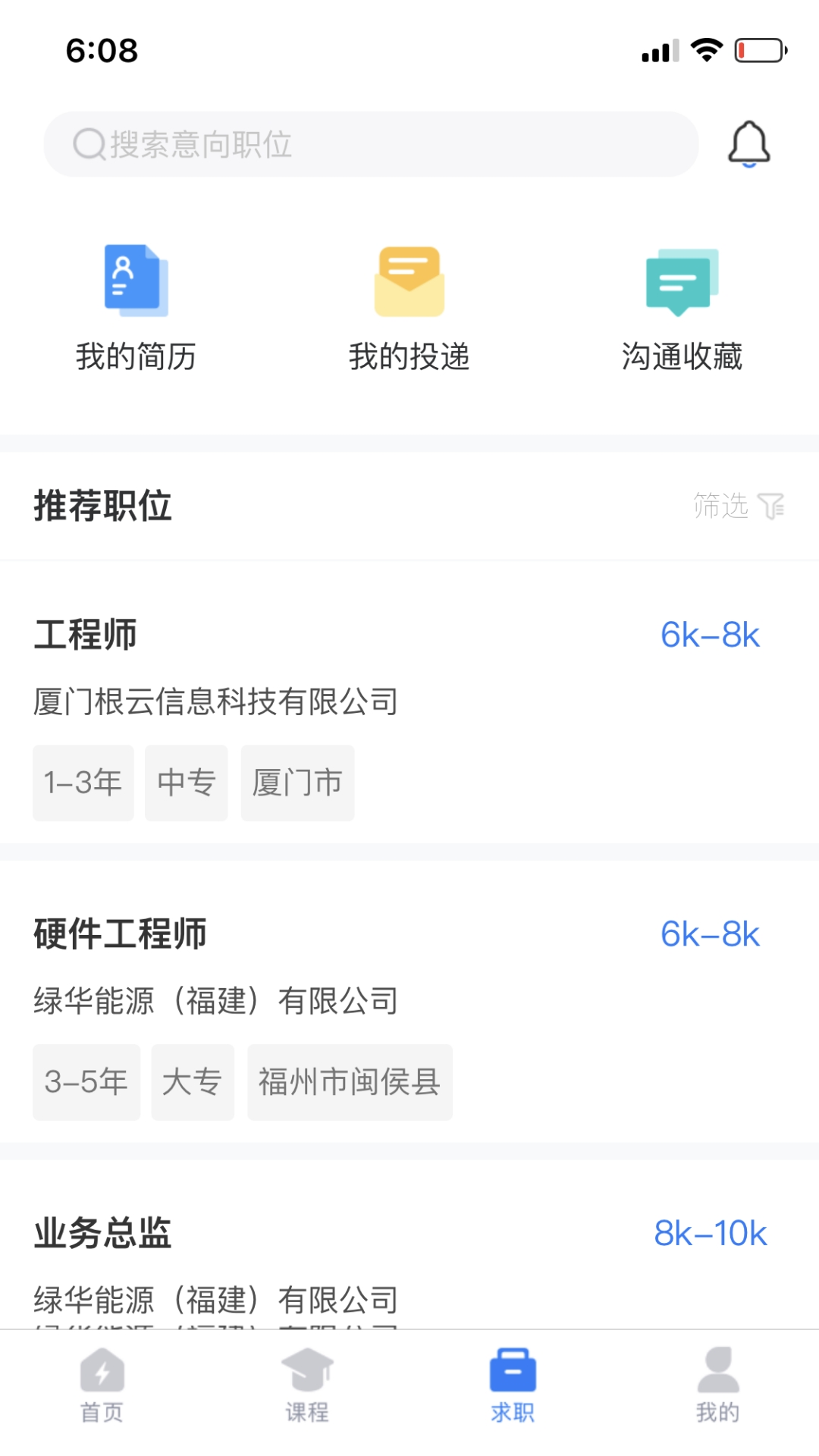Select the 厦门市 location tag
This screenshot has height=1456, width=819.
tap(297, 783)
